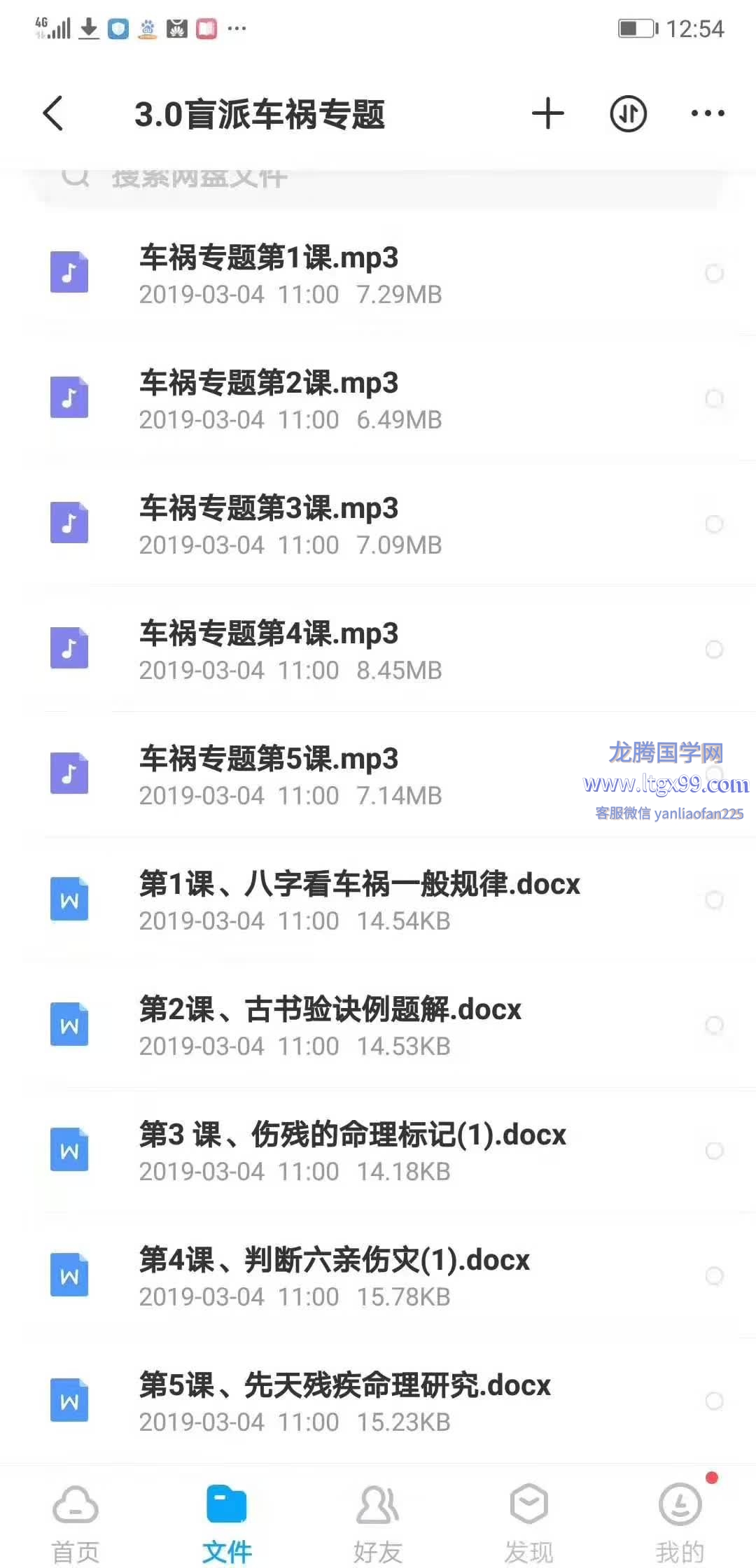Select checkbox for 第2课、古书验诀例题解.docx
Screen dimensions: 756x1568
pyautogui.click(x=714, y=1025)
